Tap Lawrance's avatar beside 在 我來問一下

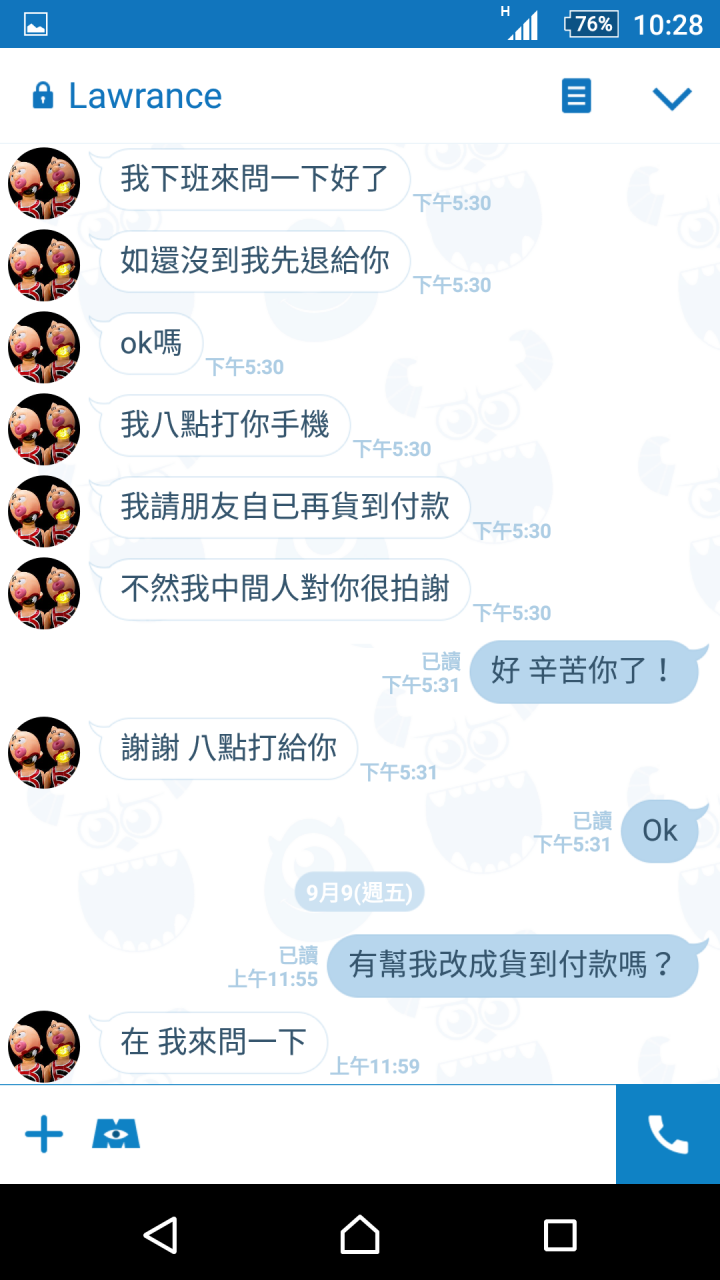click(x=44, y=1046)
